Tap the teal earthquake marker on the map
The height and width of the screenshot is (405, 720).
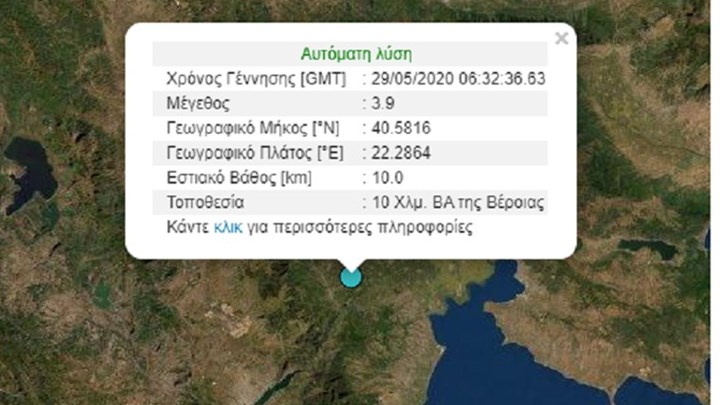pos(351,277)
